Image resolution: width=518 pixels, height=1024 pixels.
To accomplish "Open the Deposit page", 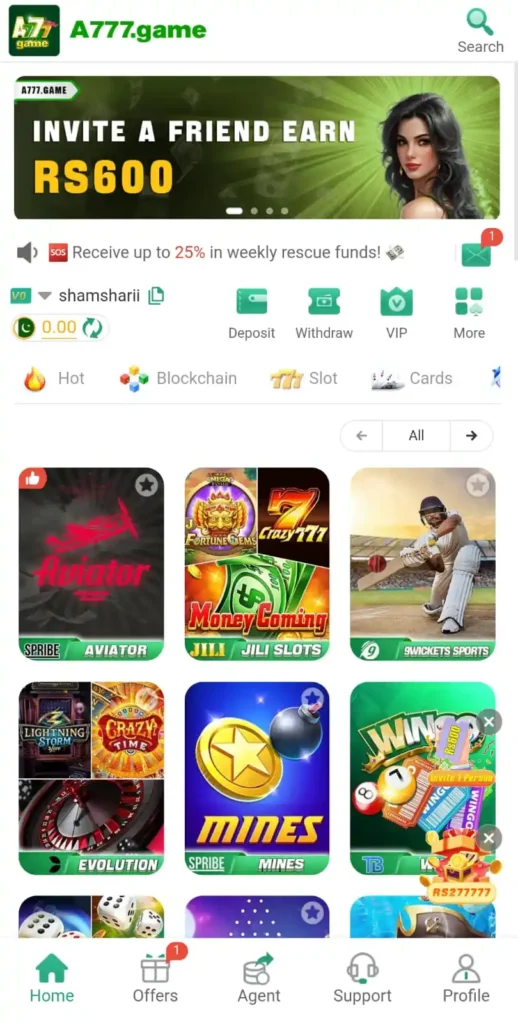I will [x=251, y=313].
